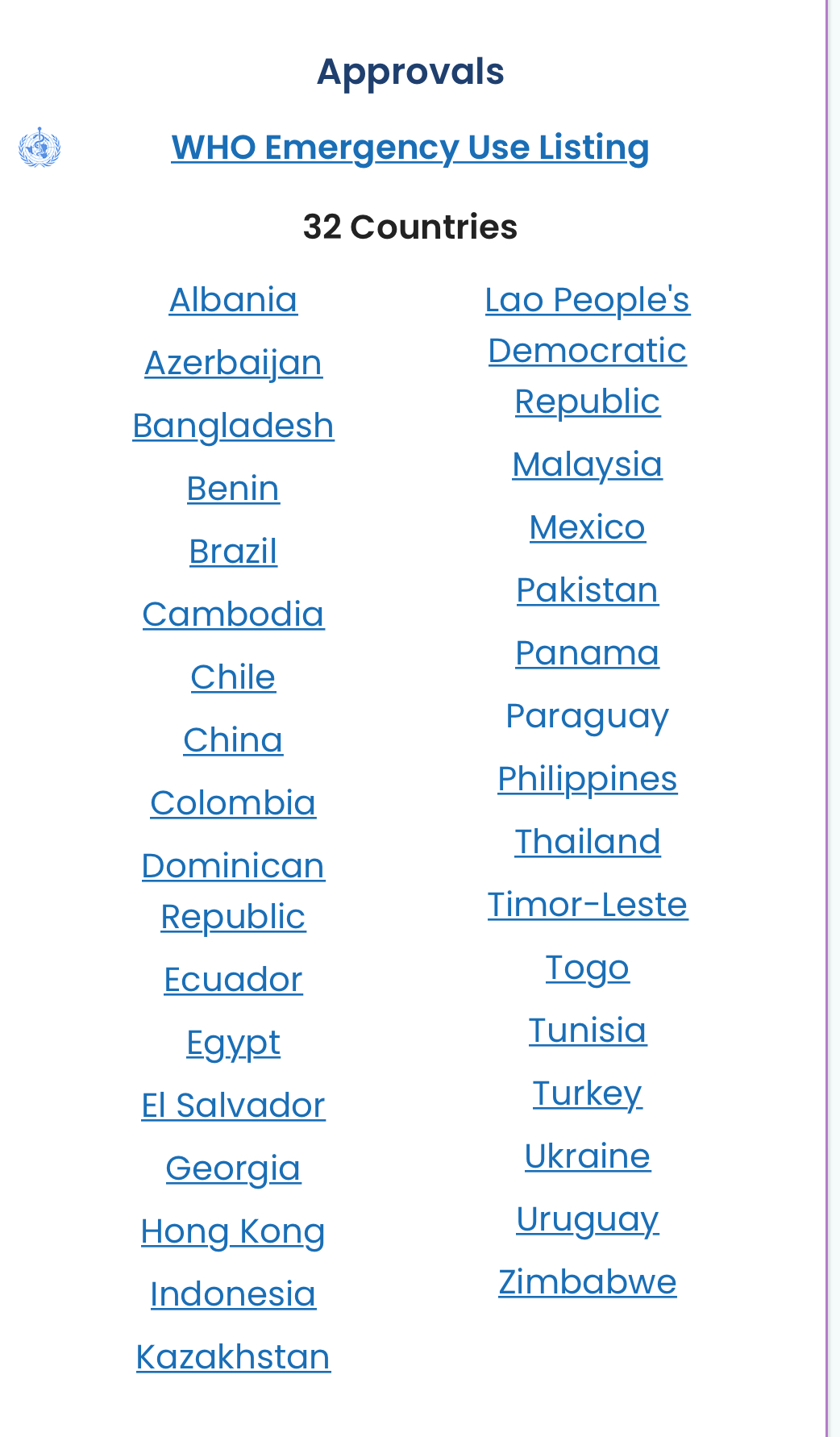The width and height of the screenshot is (840, 1437).
Task: Select the Turkey link
Action: click(588, 1093)
